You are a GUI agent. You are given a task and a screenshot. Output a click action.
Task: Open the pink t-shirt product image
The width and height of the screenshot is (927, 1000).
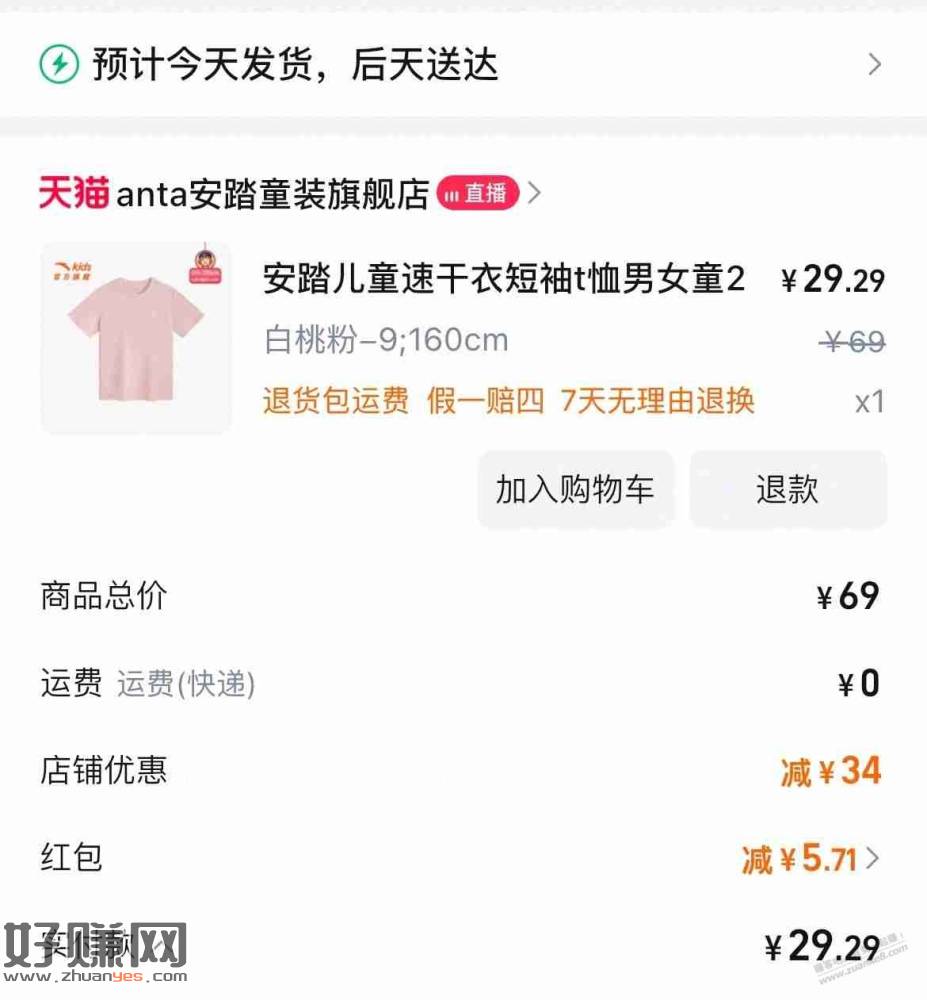pos(136,338)
